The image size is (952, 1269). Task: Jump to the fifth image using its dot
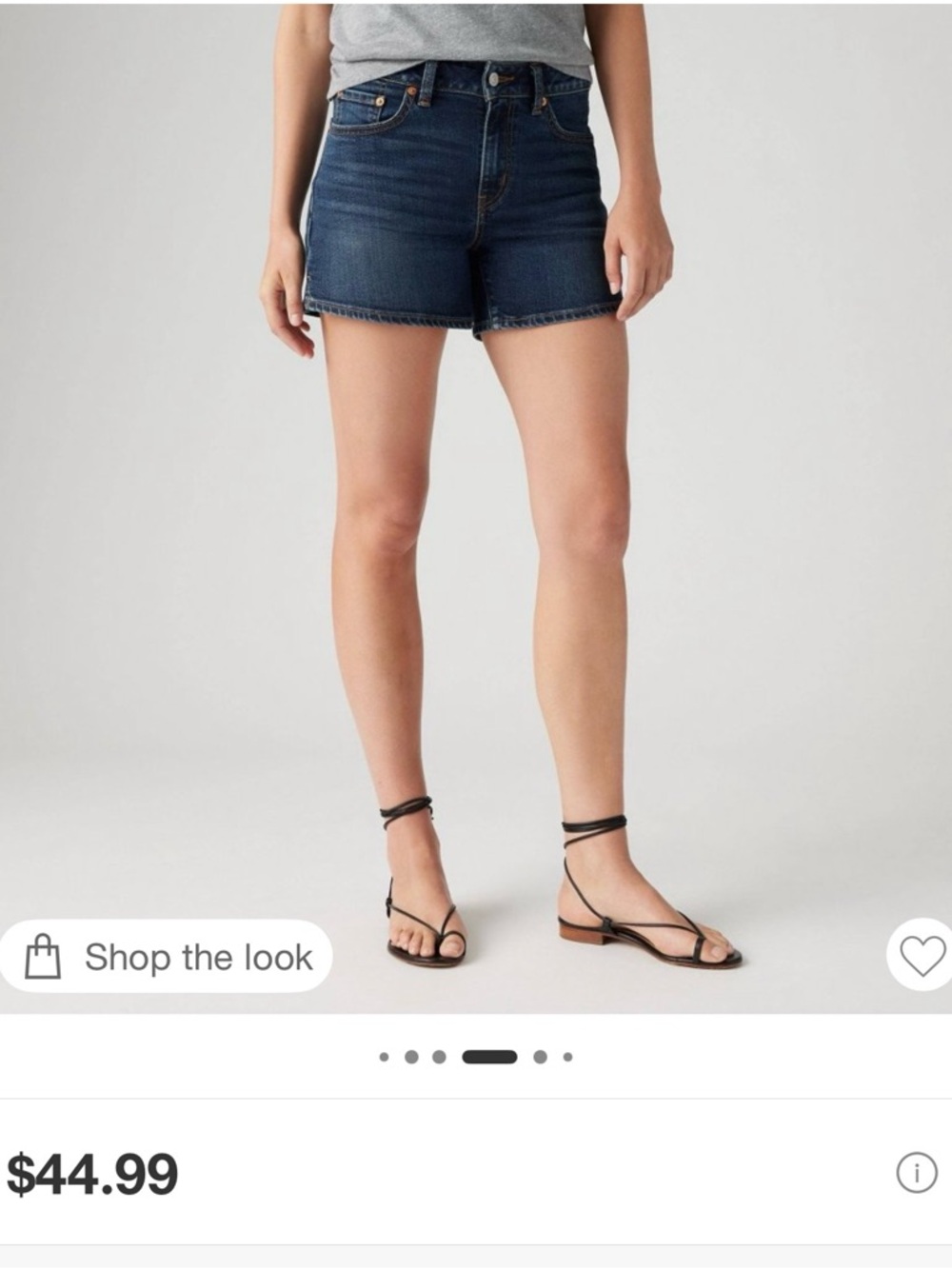pyautogui.click(x=539, y=1056)
